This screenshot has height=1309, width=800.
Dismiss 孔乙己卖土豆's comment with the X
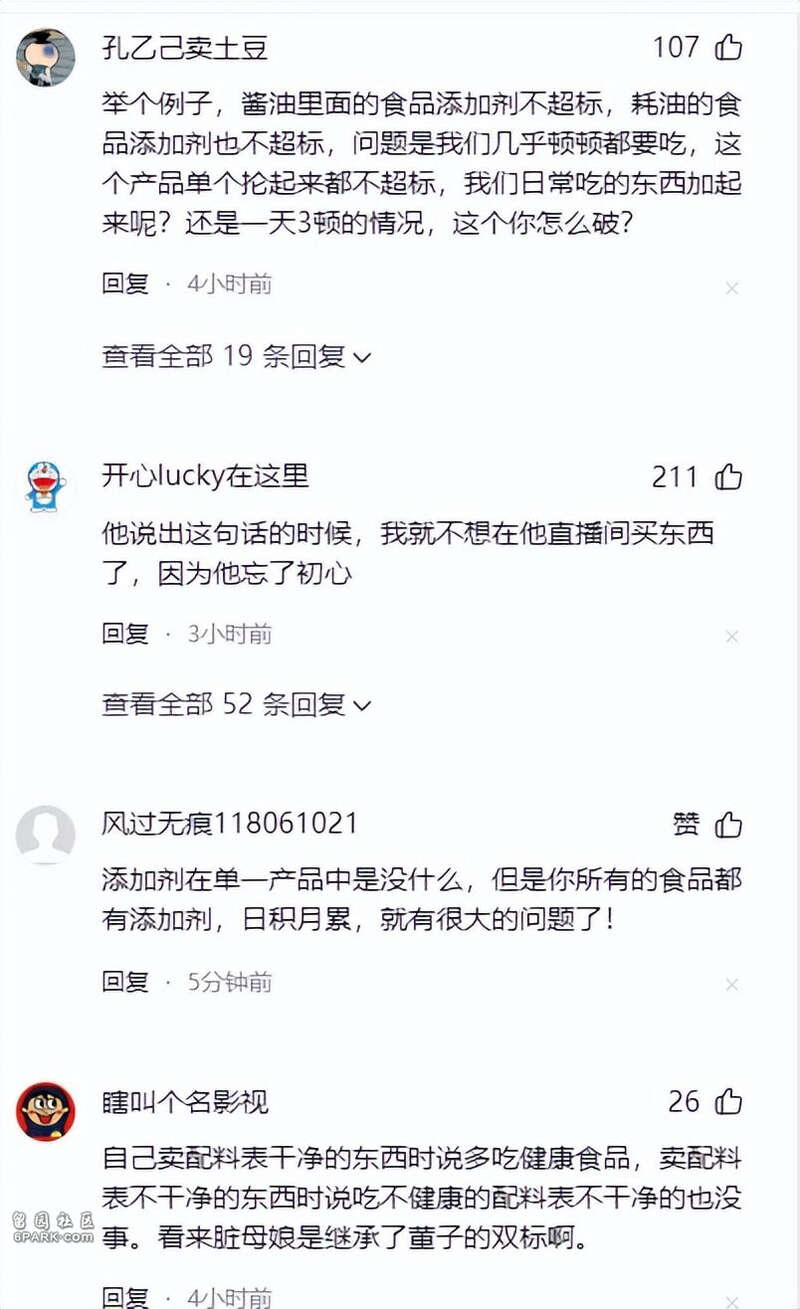(x=731, y=288)
